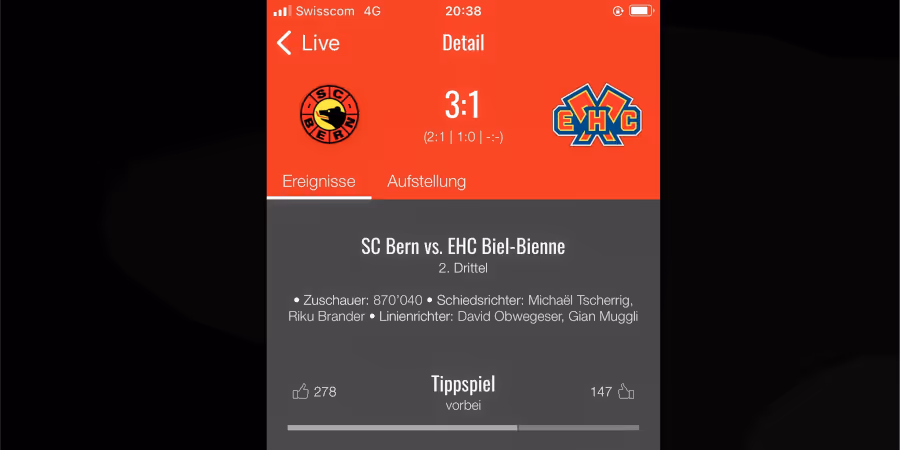The height and width of the screenshot is (450, 900).
Task: Tap thumbs-up with 147 votes
Action: (626, 391)
